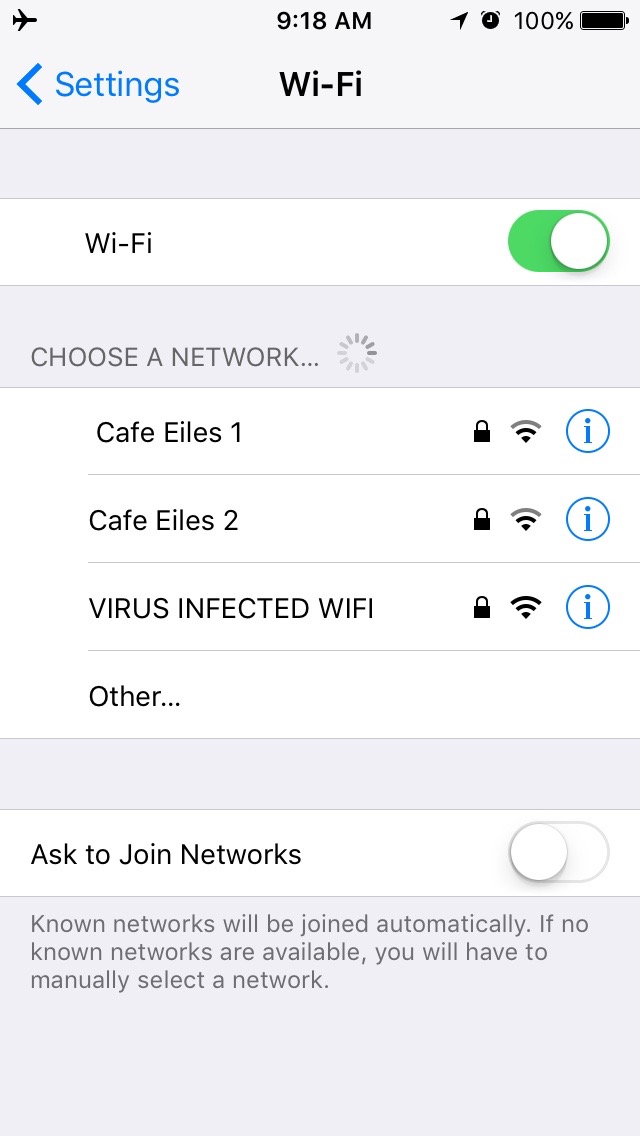Open info for Cafe Eiles 1

click(588, 432)
